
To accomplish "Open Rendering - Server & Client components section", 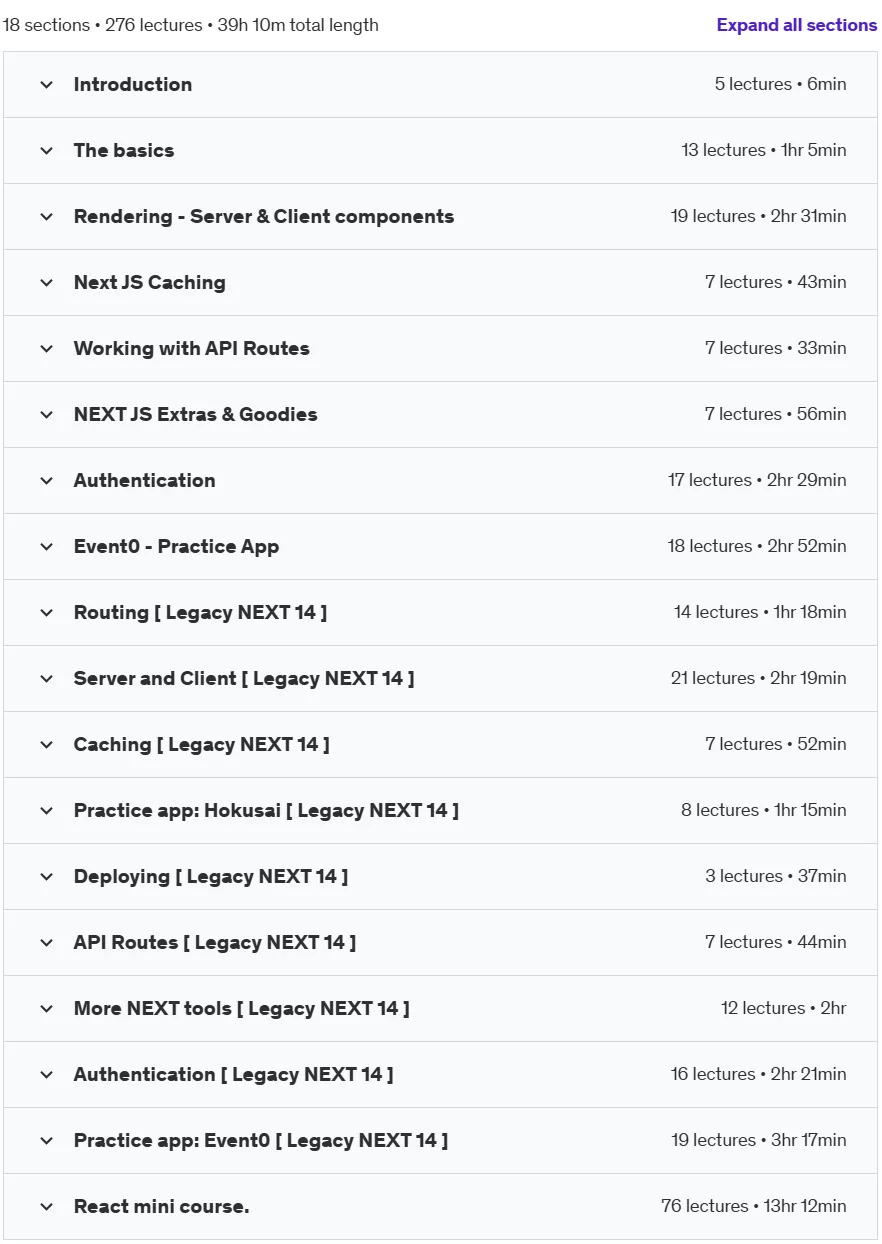I will point(440,217).
